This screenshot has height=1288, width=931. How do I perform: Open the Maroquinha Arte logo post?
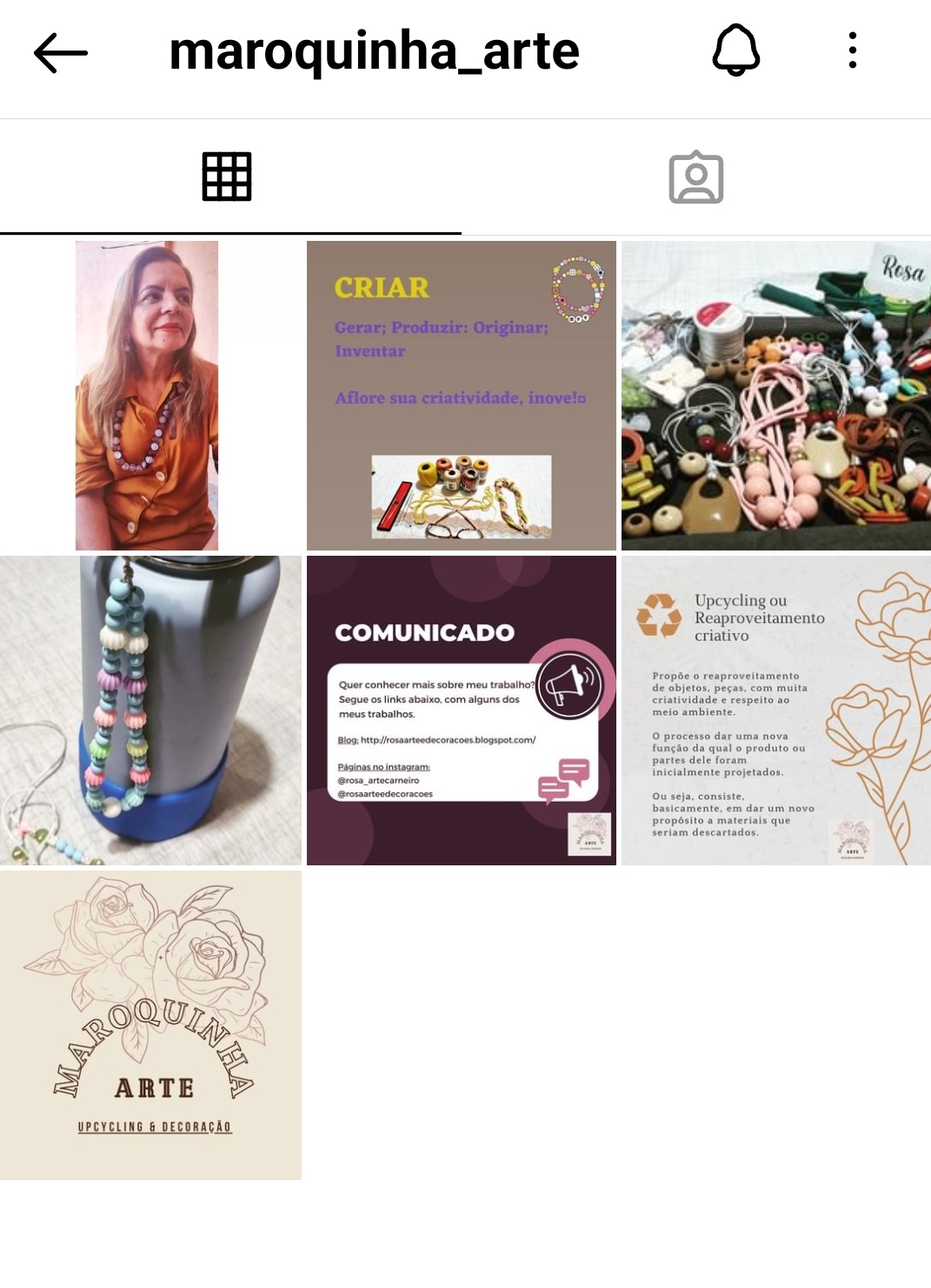pyautogui.click(x=150, y=1025)
